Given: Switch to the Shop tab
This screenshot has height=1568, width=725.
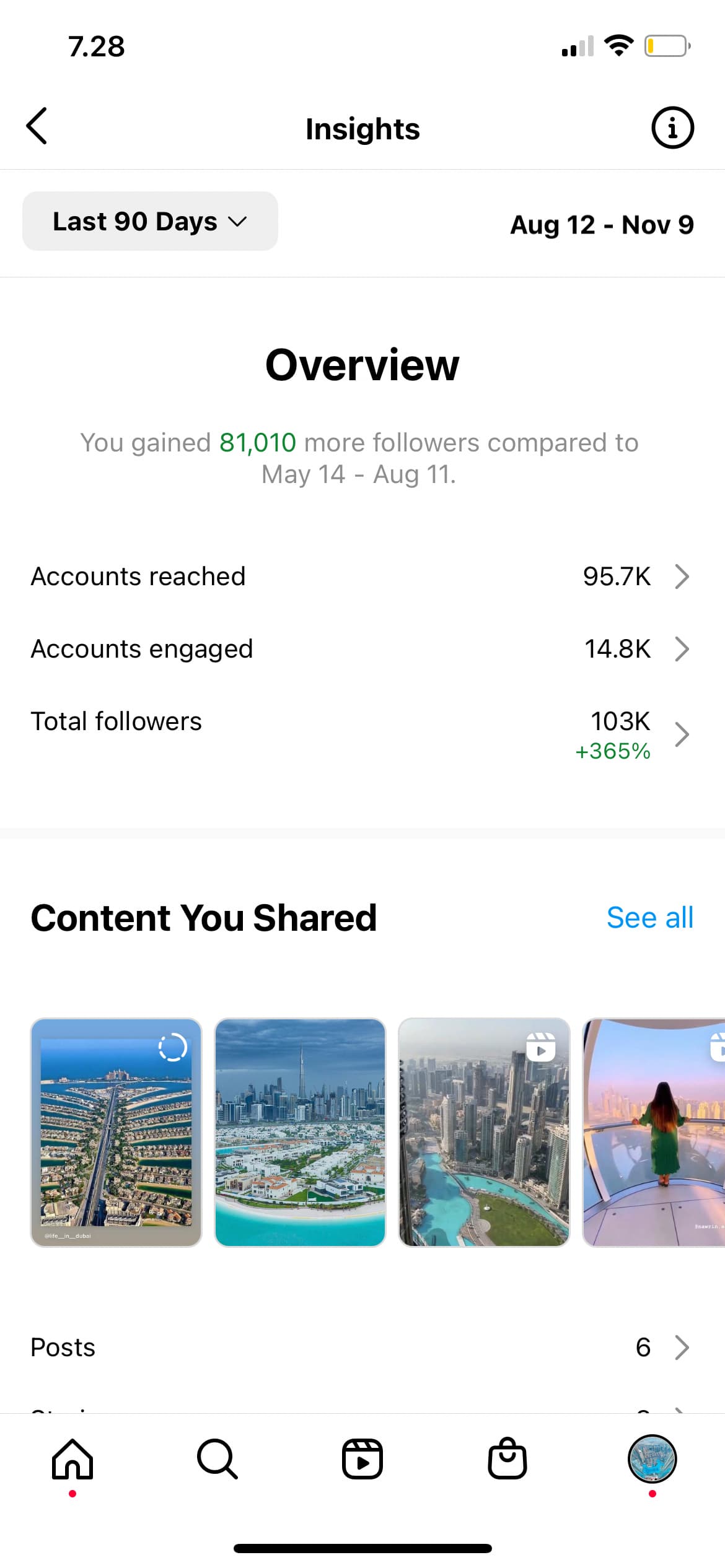Looking at the screenshot, I should click(507, 1459).
